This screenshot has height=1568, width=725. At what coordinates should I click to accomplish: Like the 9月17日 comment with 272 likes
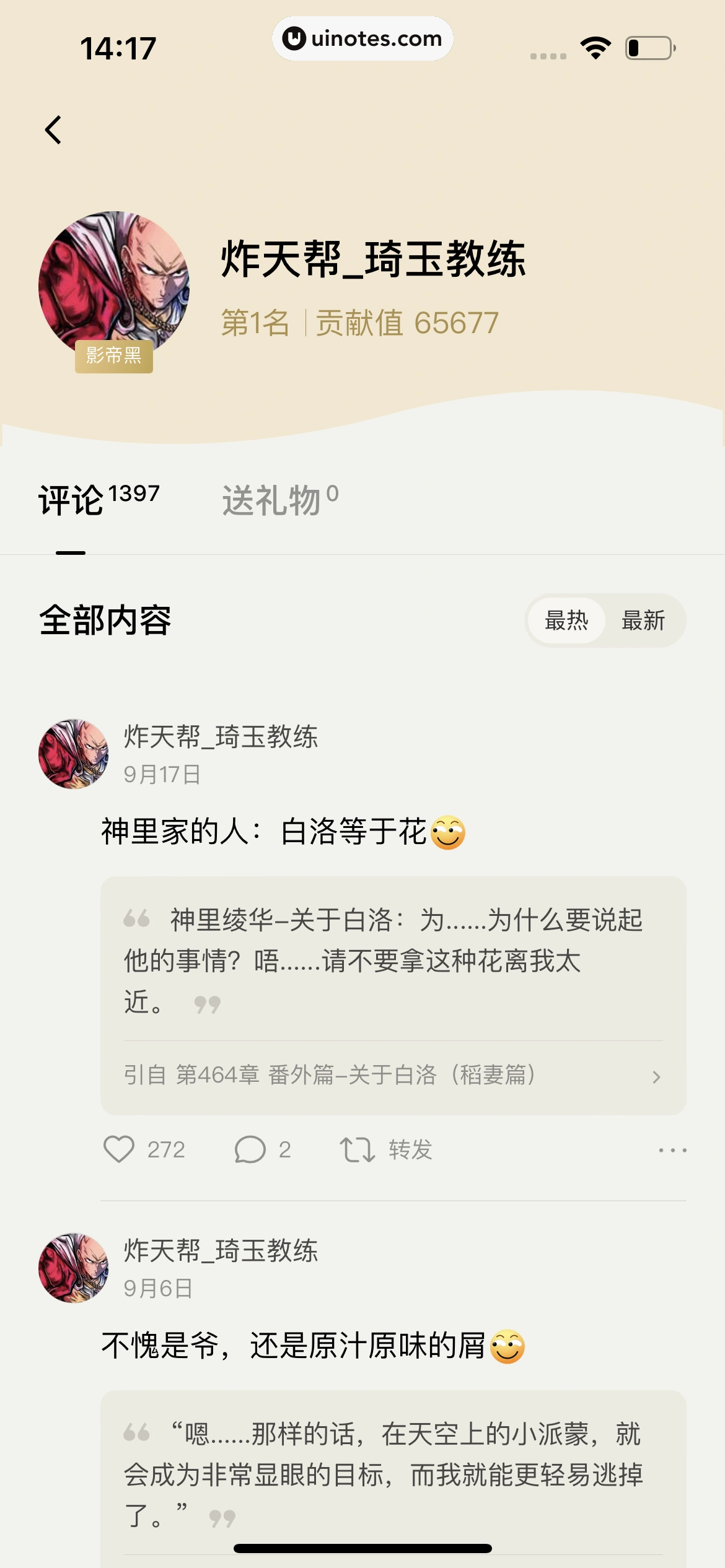119,1149
